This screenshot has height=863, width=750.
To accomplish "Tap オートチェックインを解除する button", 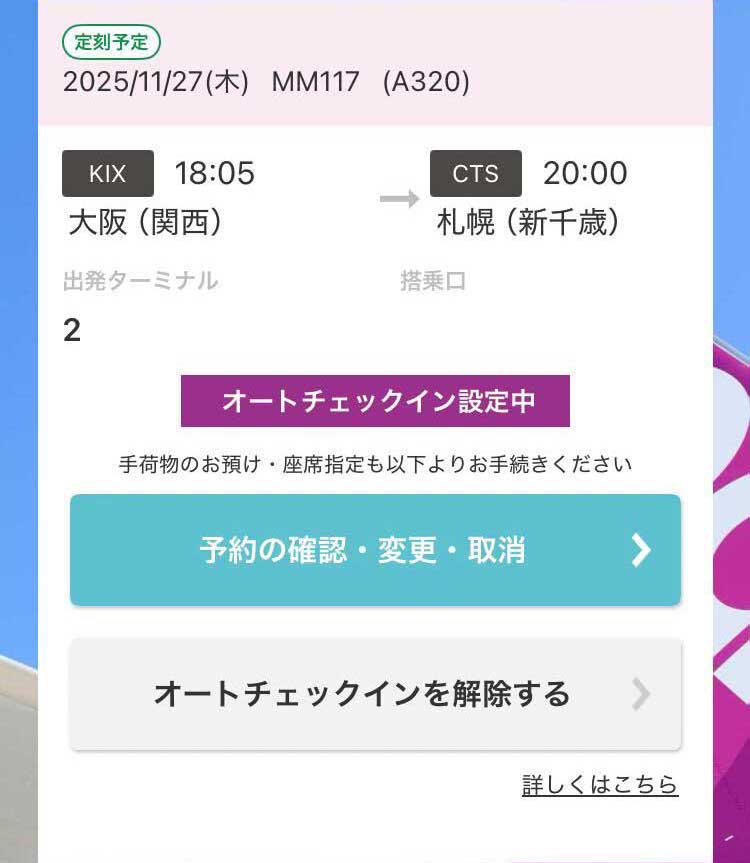I will pos(375,694).
